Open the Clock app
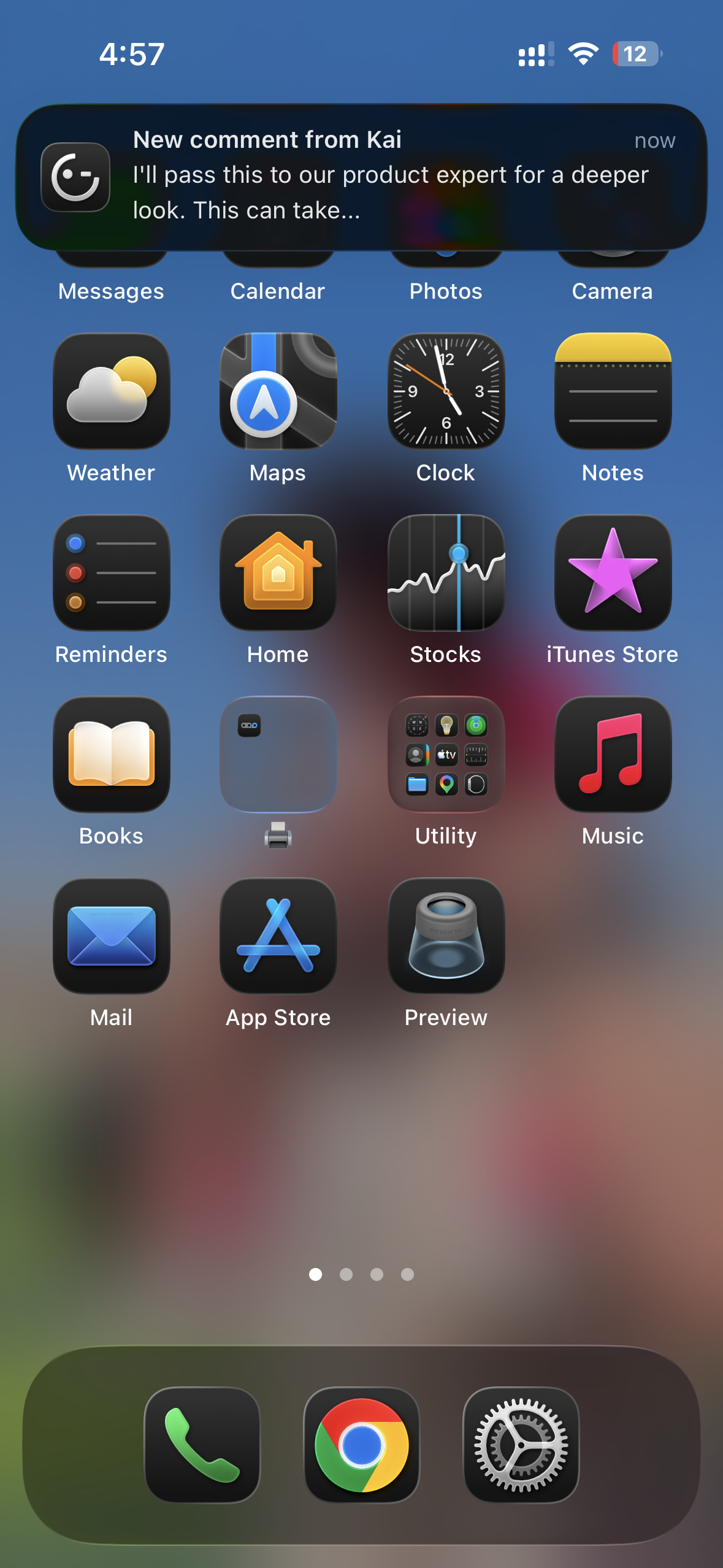Image resolution: width=723 pixels, height=1568 pixels. pos(446,391)
